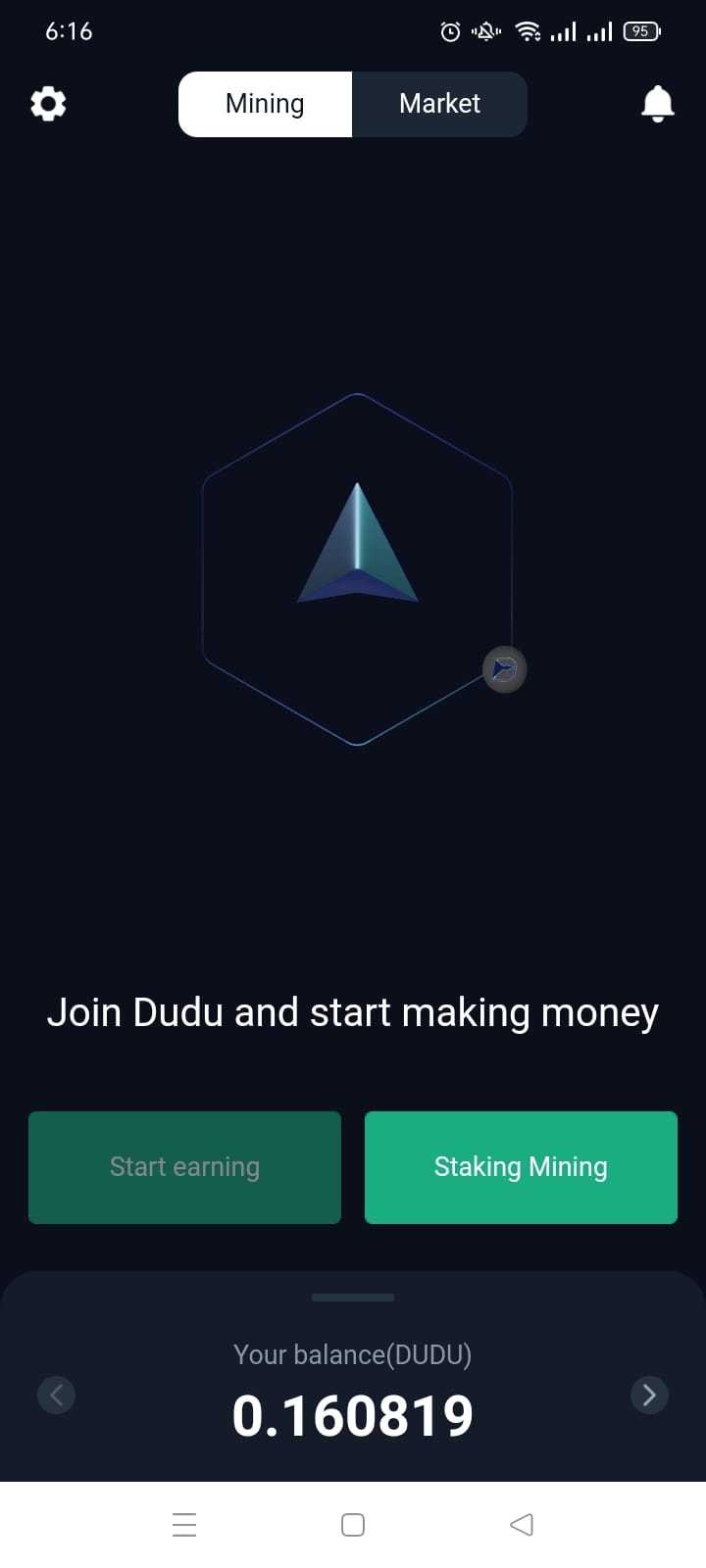Open Staking Mining
Screen dimensions: 706x1568
point(521,1167)
